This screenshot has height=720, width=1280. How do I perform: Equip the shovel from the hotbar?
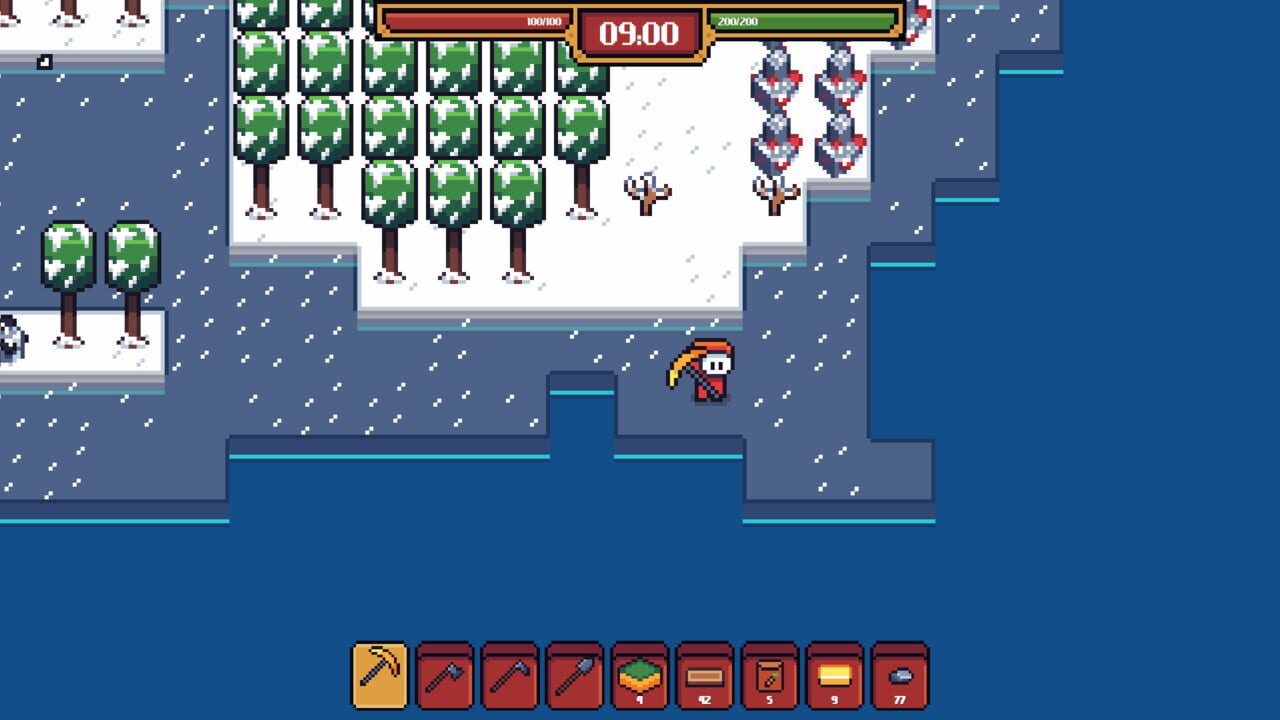(x=575, y=675)
